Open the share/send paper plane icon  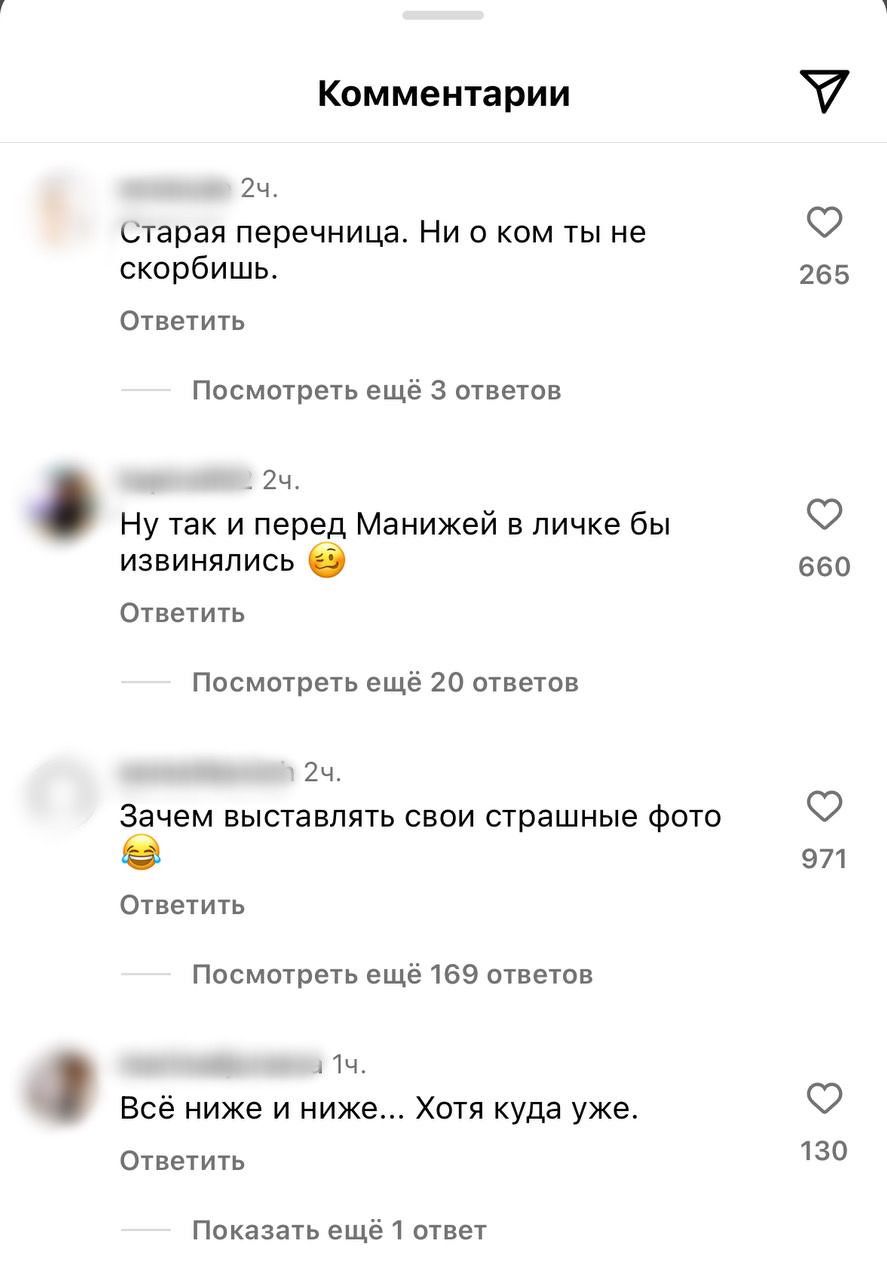coord(824,92)
